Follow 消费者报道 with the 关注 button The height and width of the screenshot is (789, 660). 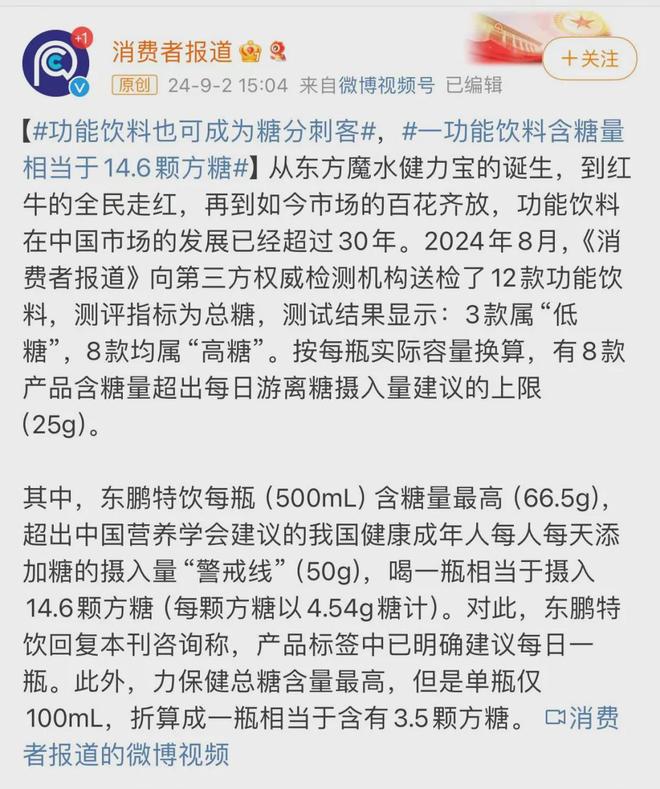click(590, 59)
